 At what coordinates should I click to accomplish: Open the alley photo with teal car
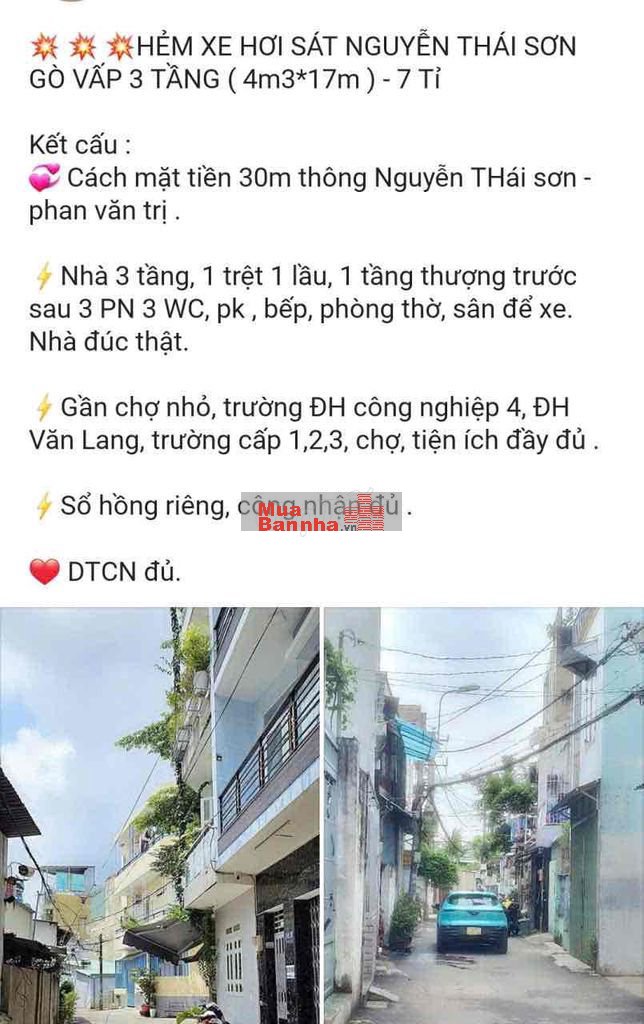pyautogui.click(x=484, y=816)
